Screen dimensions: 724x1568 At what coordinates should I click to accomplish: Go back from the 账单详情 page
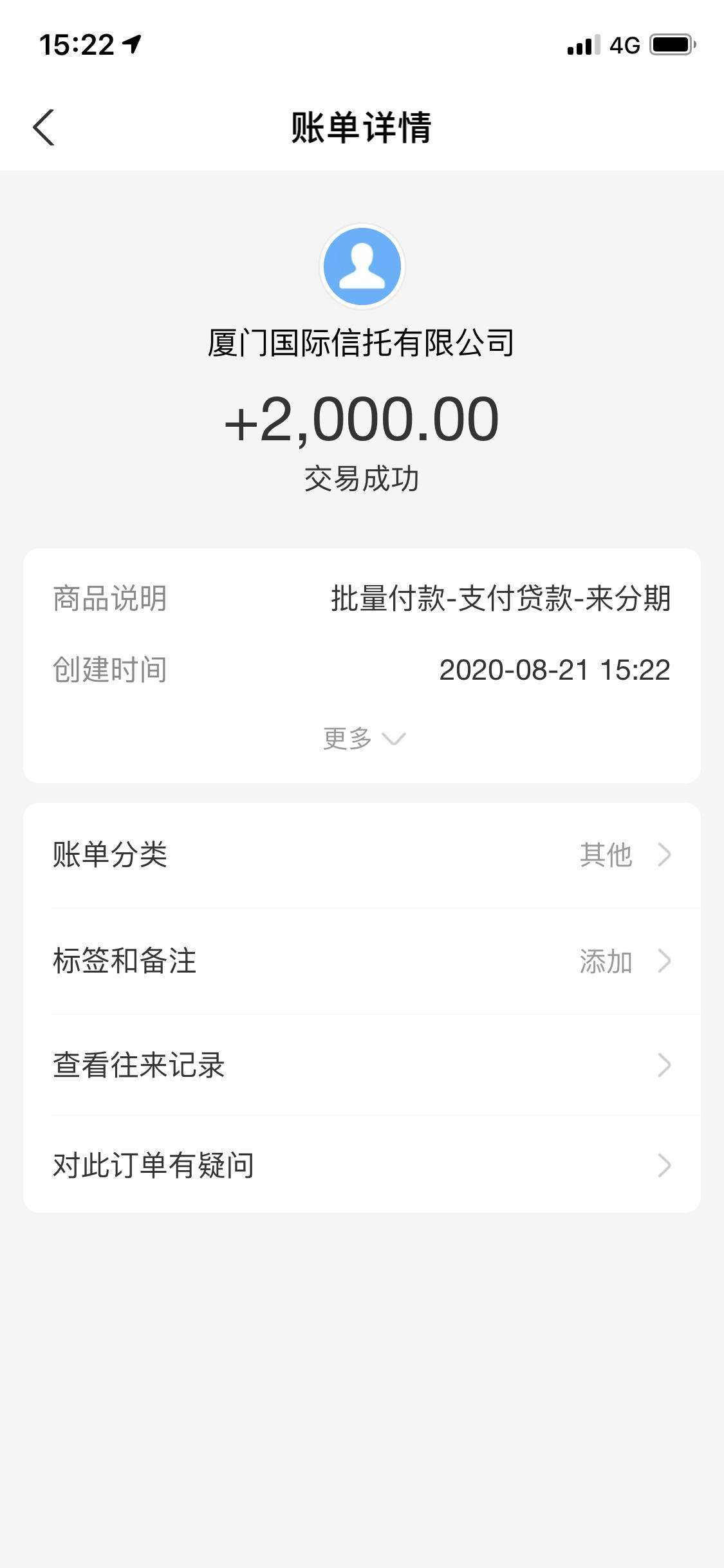click(44, 127)
